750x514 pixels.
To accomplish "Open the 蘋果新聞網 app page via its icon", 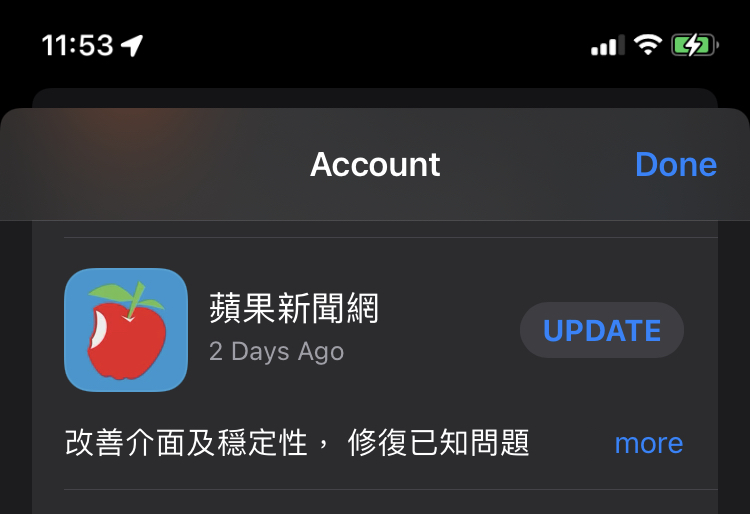I will click(126, 330).
